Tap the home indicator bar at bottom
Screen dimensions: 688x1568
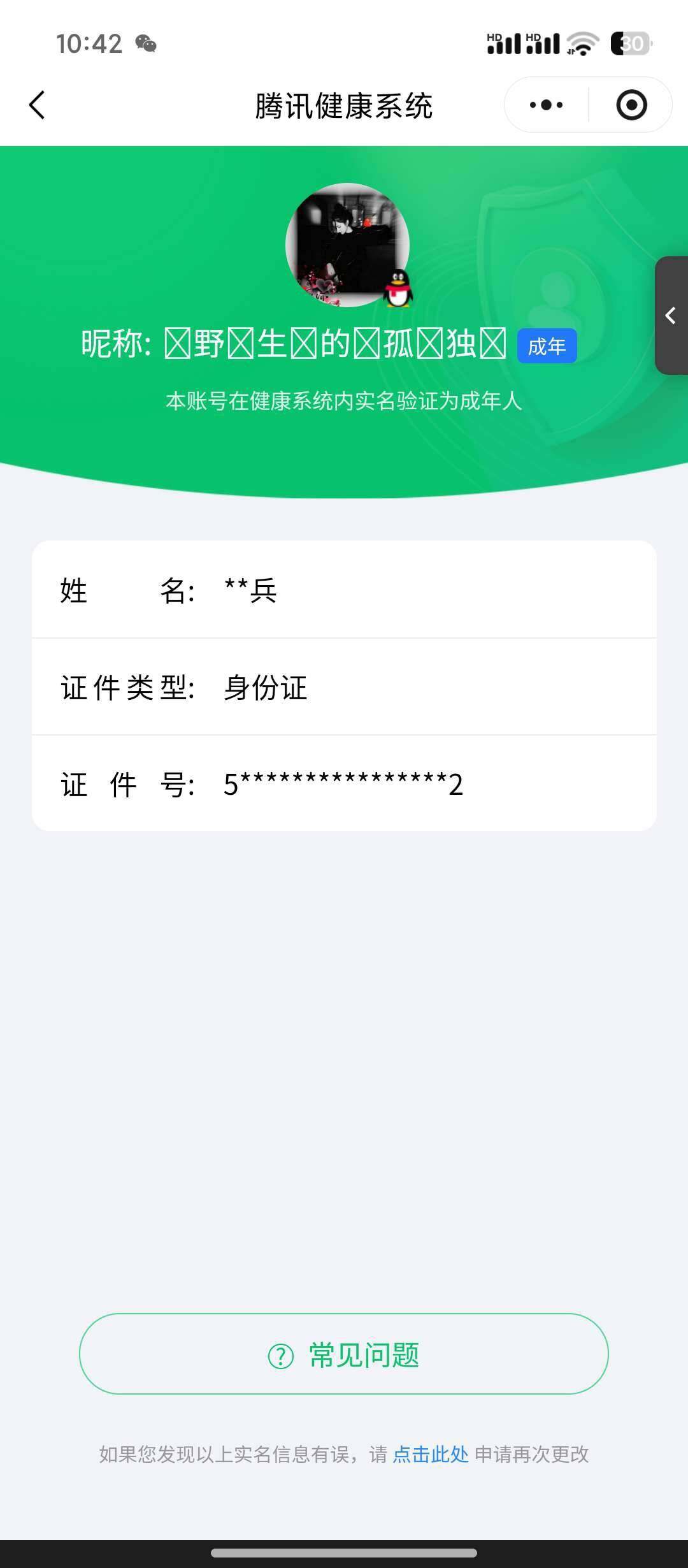point(344,1553)
